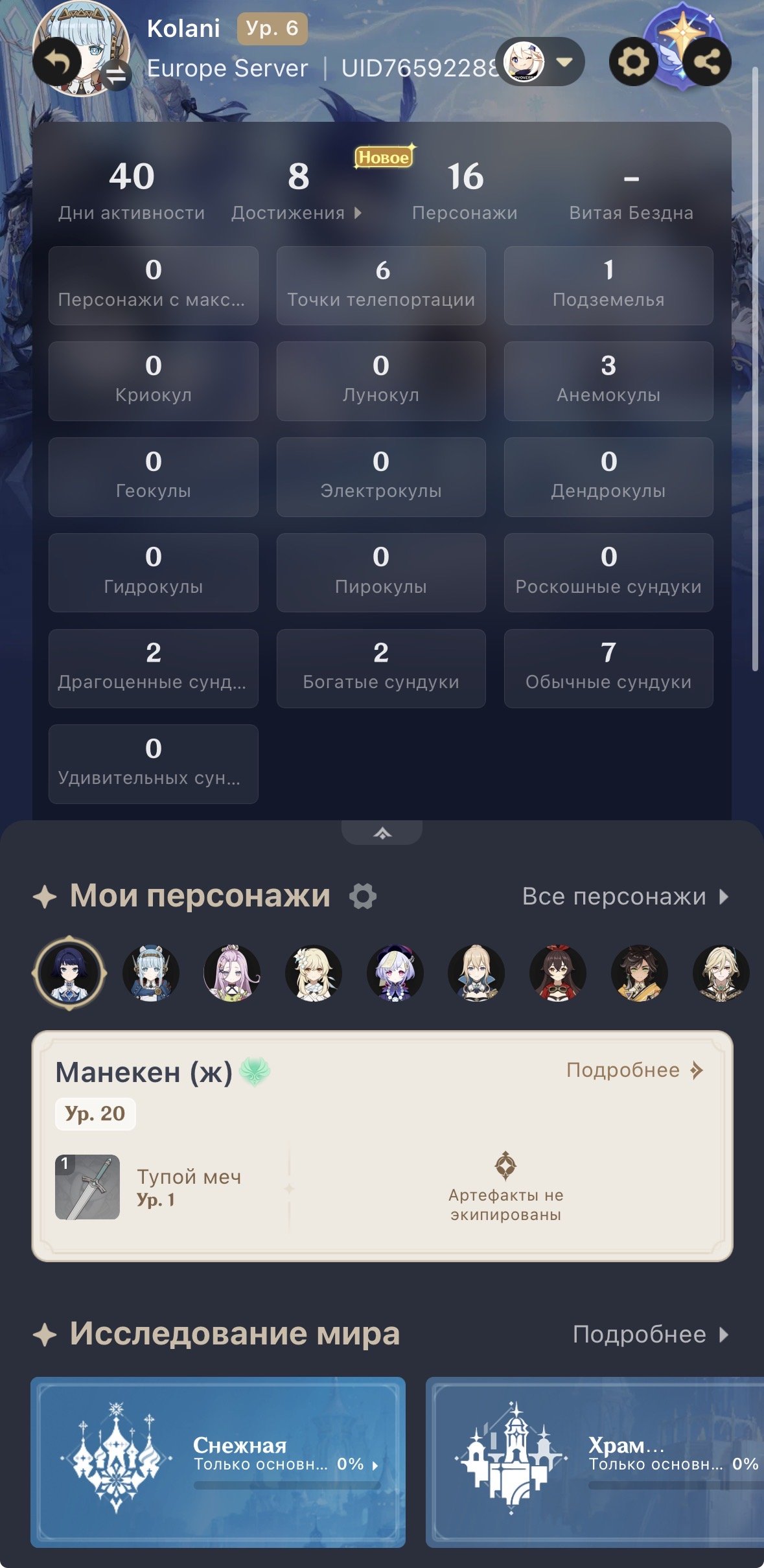764x1568 pixels.
Task: Select the purple-hat character avatar
Action: pos(395,973)
